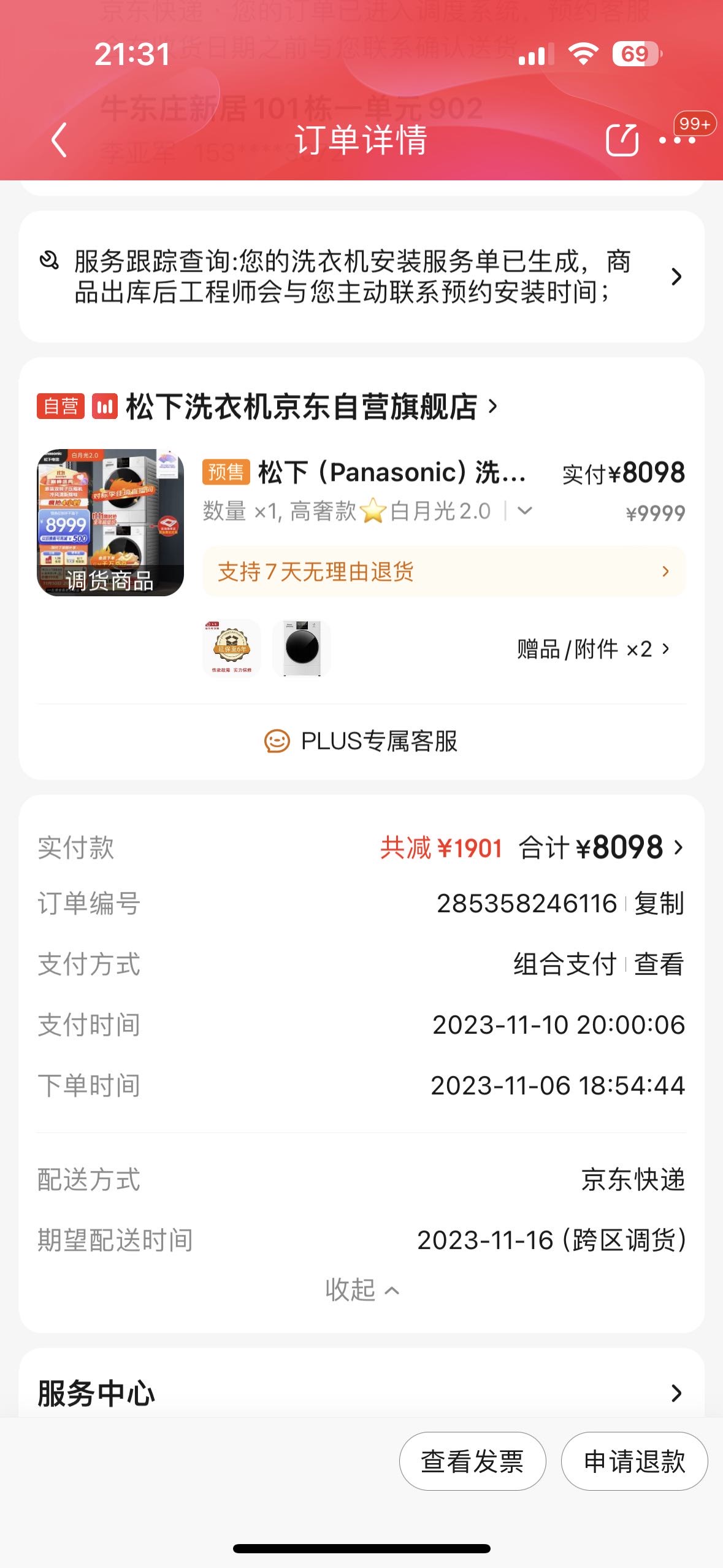Image resolution: width=723 pixels, height=1568 pixels.
Task: Open the three-dot overflow menu
Action: coord(677,140)
